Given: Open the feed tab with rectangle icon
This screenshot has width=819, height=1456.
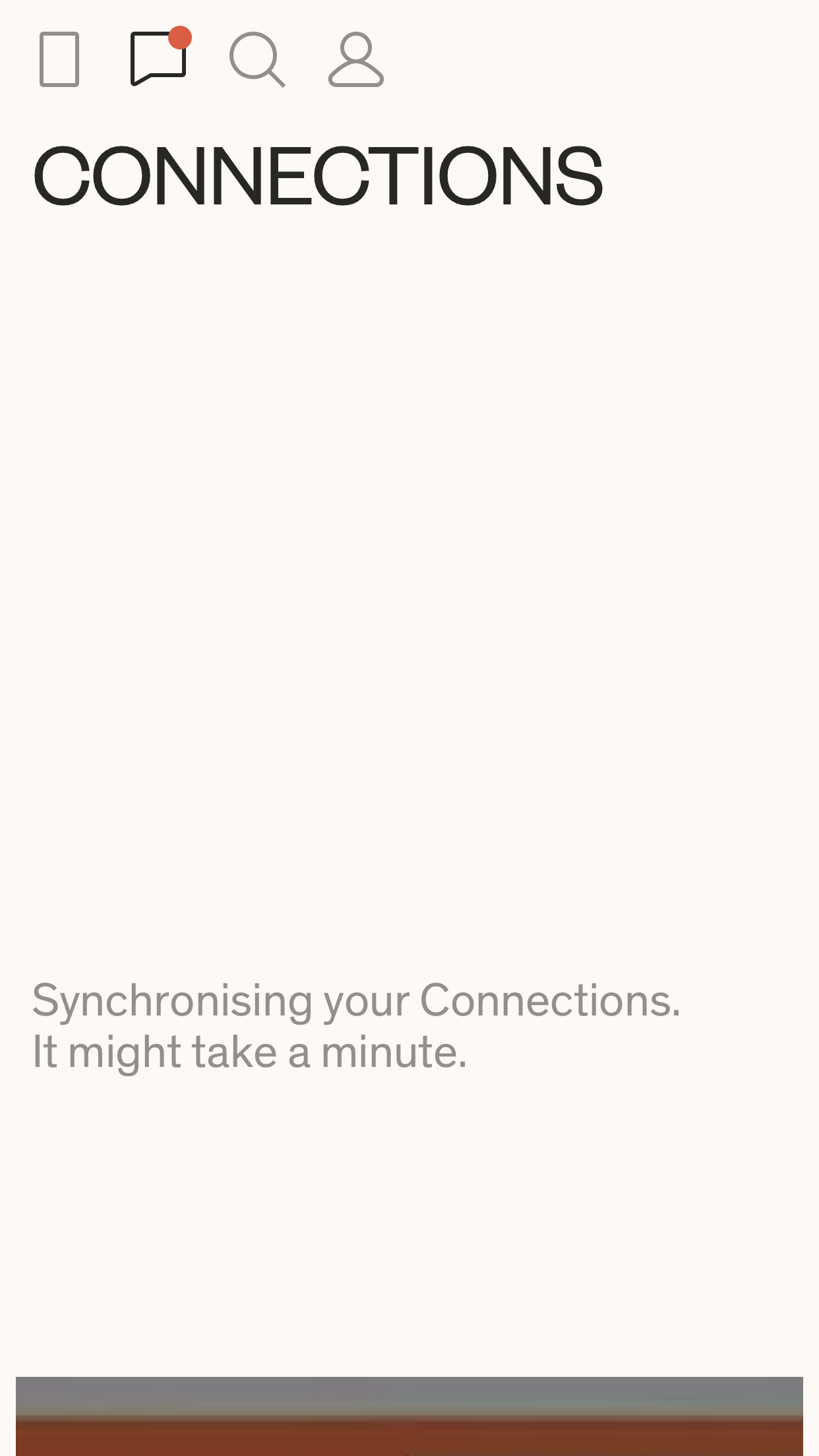Looking at the screenshot, I should coord(59,59).
